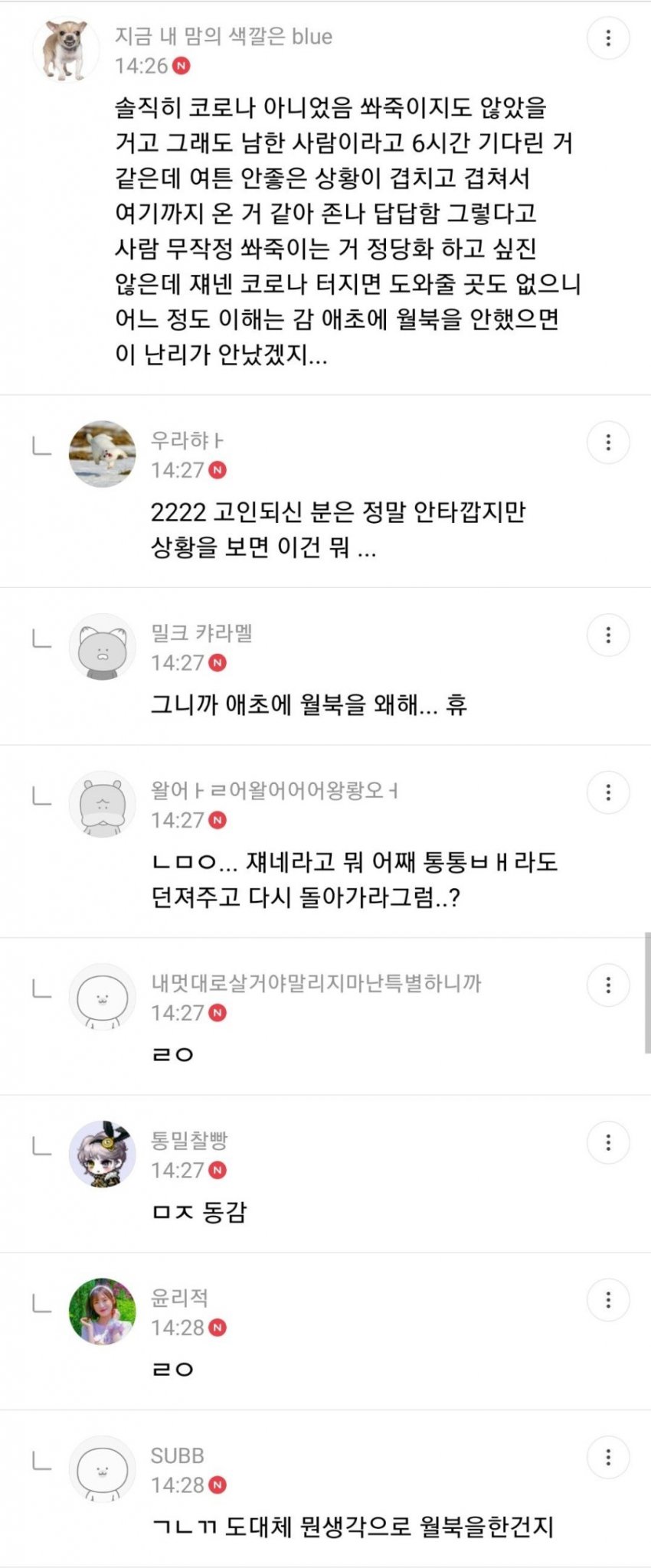
Task: View 윤리적's profile photo
Action: 103,1311
